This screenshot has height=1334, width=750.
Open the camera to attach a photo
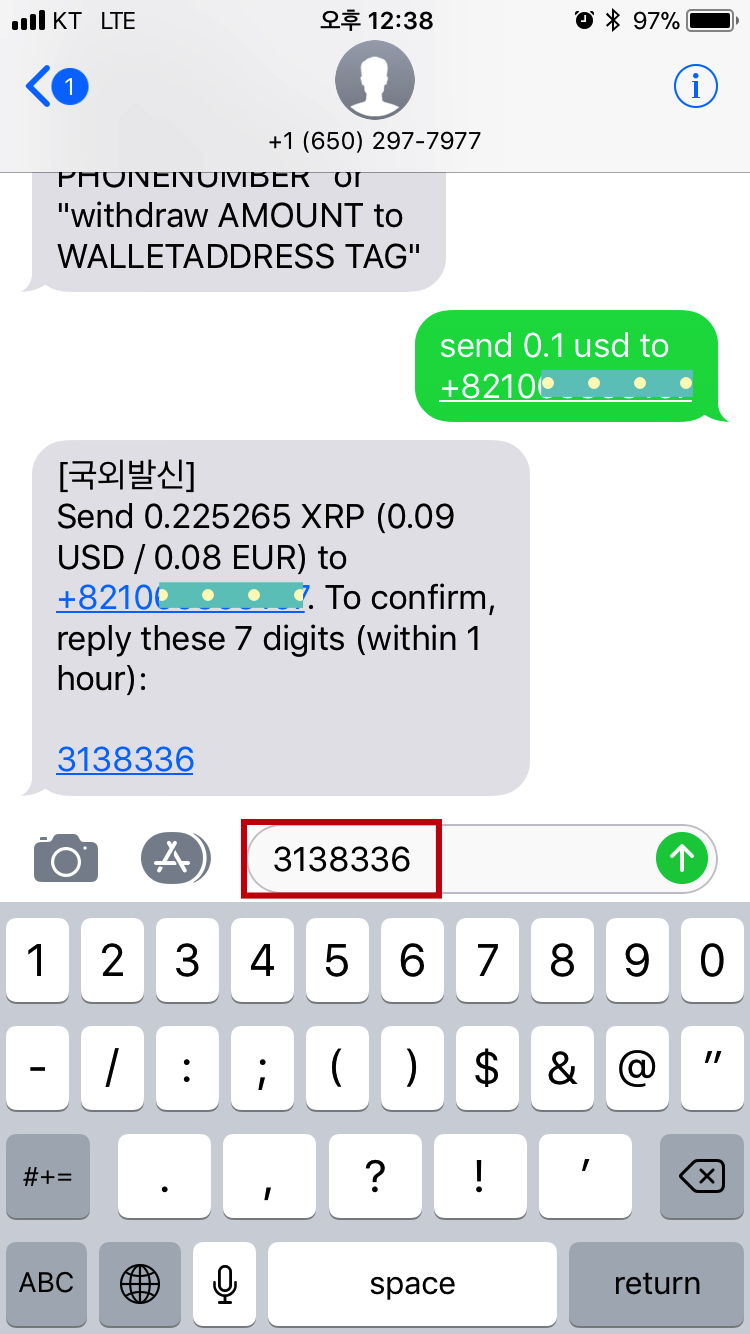pyautogui.click(x=66, y=858)
